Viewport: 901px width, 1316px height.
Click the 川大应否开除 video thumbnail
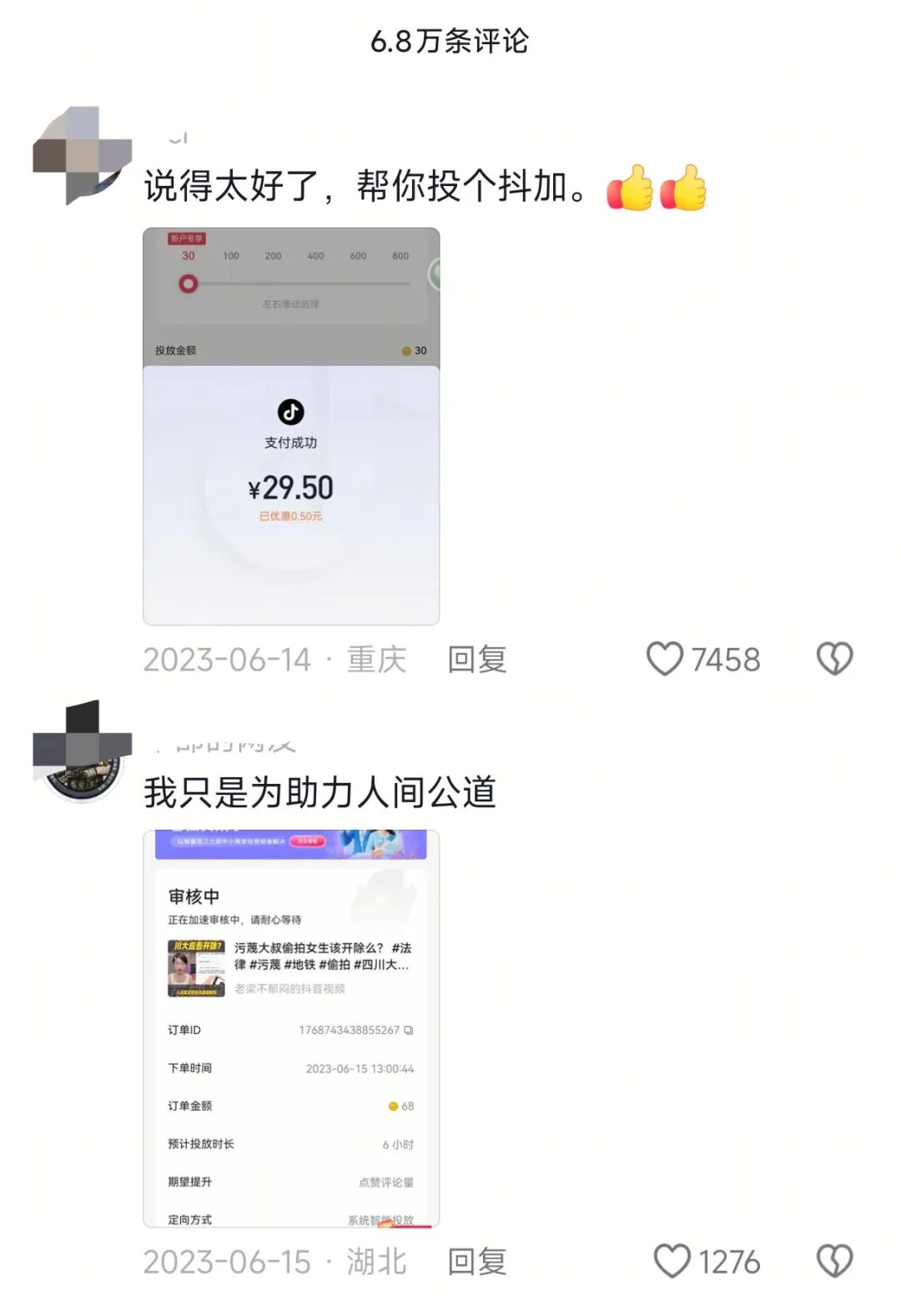pyautogui.click(x=197, y=966)
